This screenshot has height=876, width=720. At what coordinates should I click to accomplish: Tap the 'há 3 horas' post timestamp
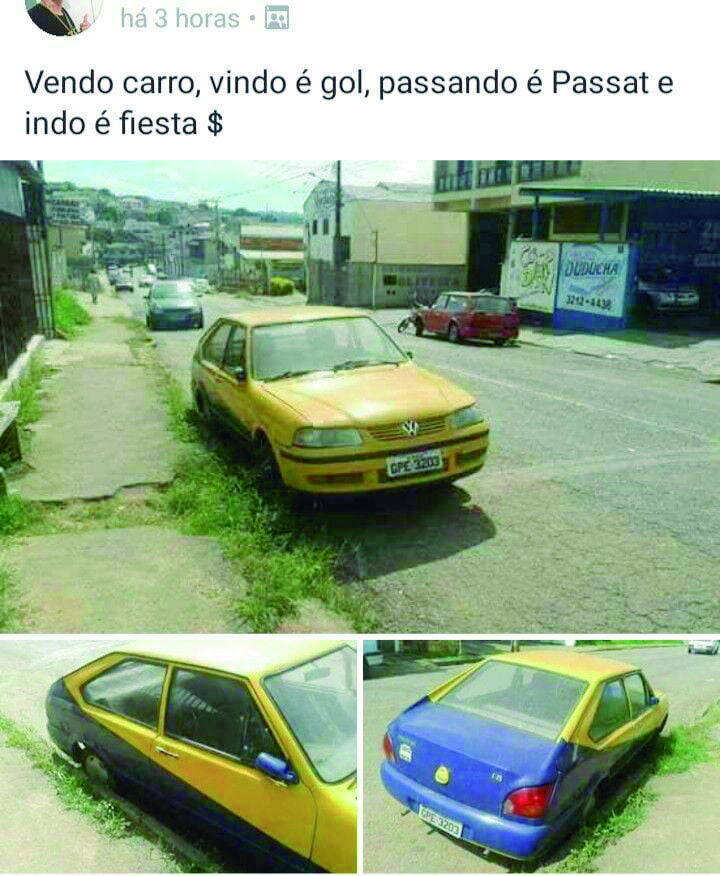coord(179,18)
